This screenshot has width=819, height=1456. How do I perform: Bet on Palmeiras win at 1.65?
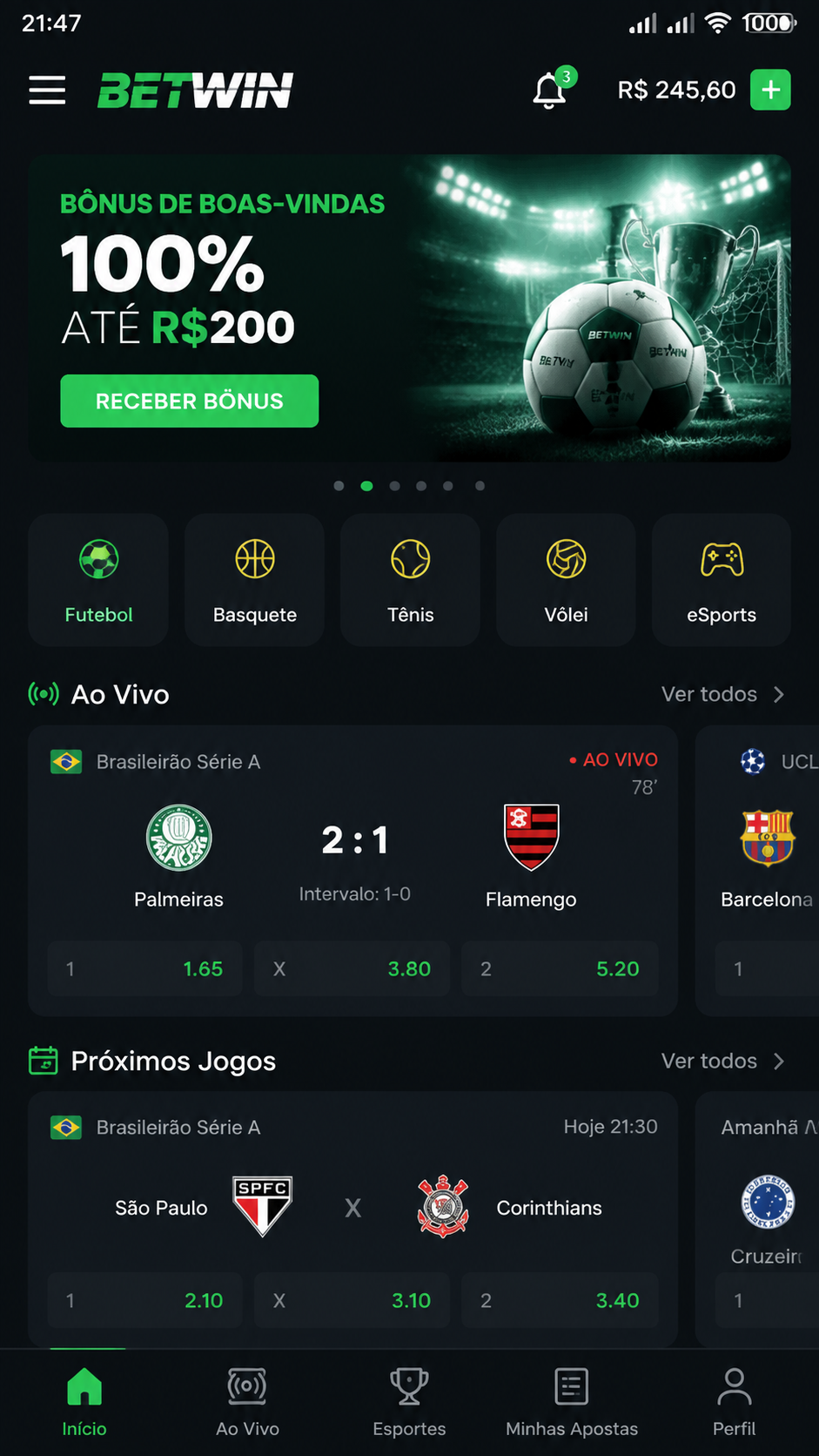click(144, 968)
